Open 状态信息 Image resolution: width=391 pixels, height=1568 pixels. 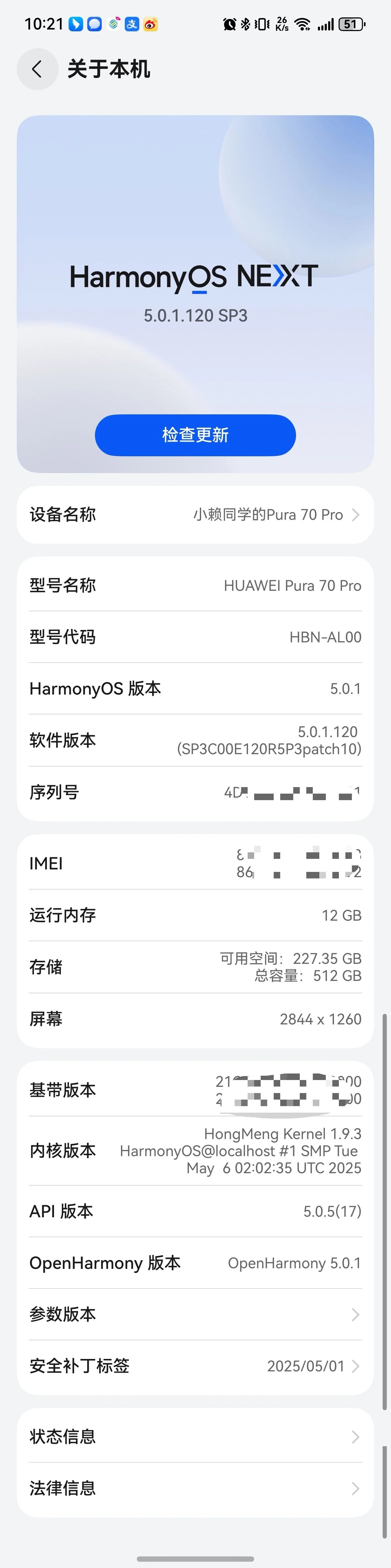pos(195,1437)
